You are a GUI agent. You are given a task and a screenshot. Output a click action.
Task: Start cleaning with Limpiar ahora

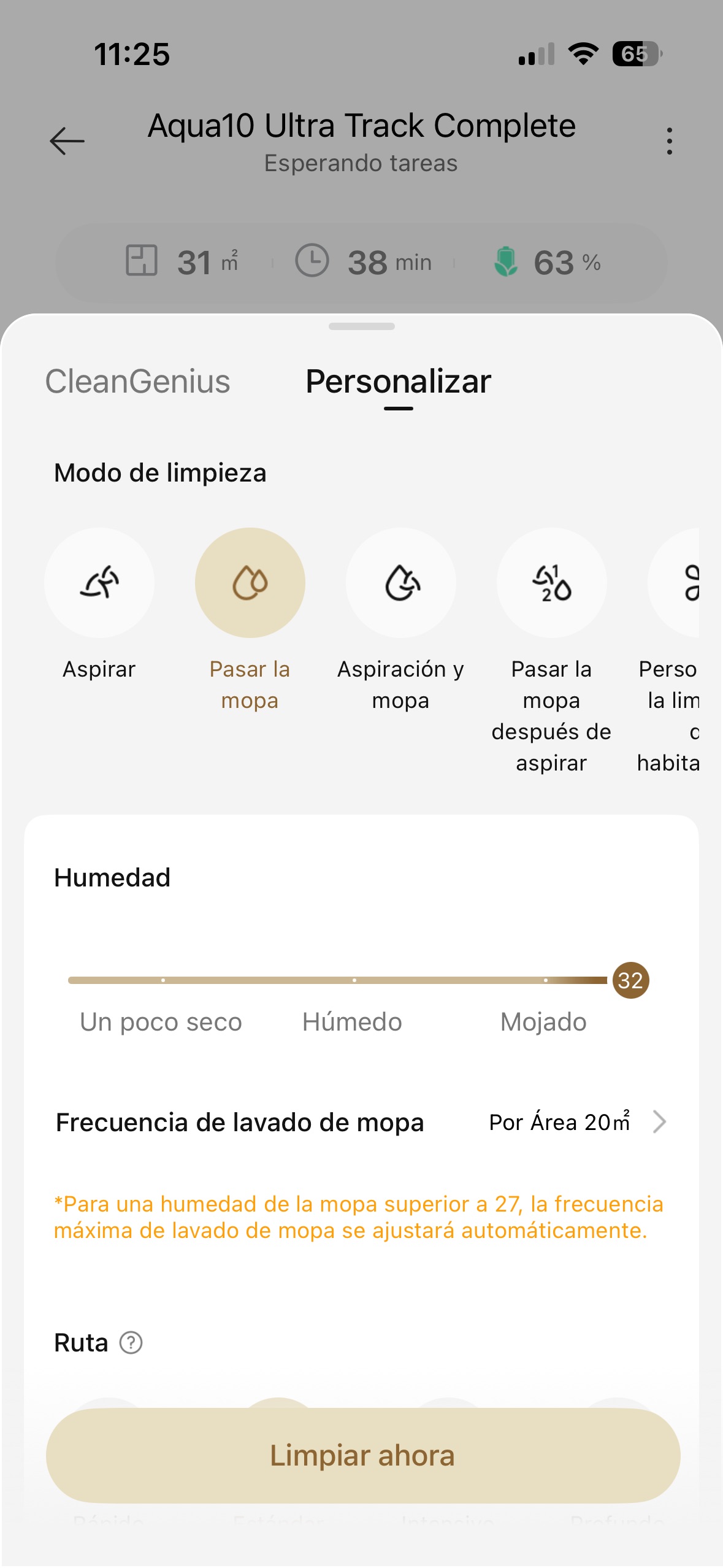pyautogui.click(x=362, y=1456)
